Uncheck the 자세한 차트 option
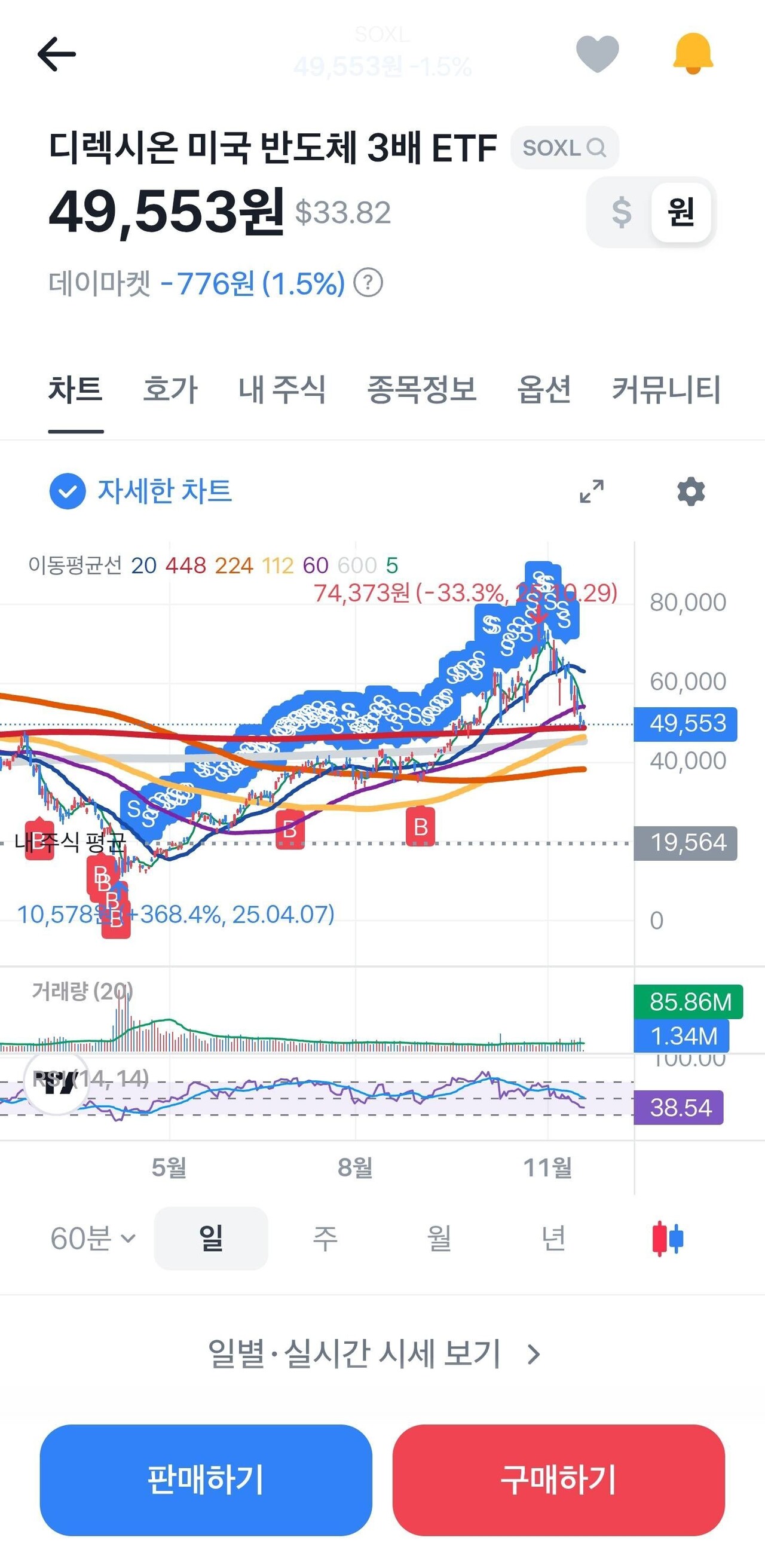 click(x=68, y=490)
